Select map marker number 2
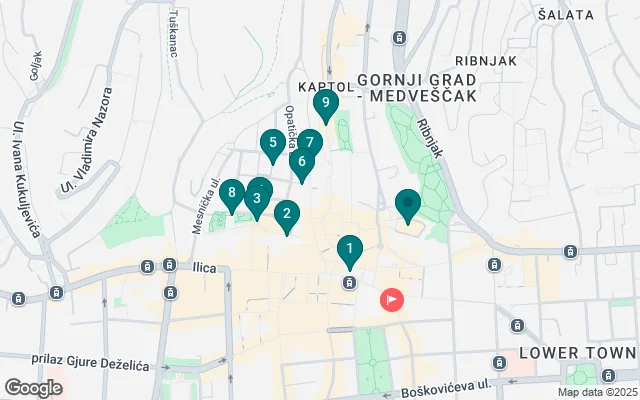Screen dimensions: 640x400 click(287, 213)
